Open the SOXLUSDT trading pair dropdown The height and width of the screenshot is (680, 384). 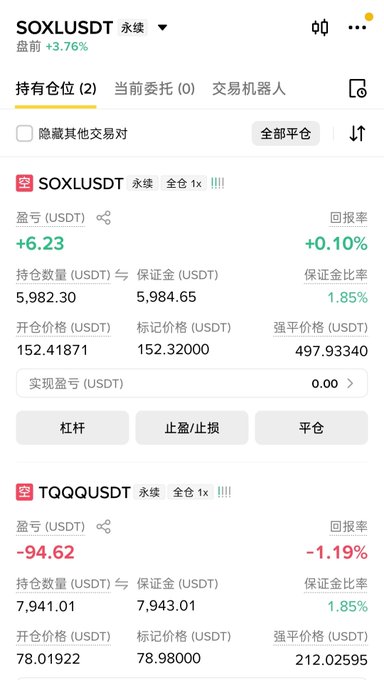click(x=162, y=28)
